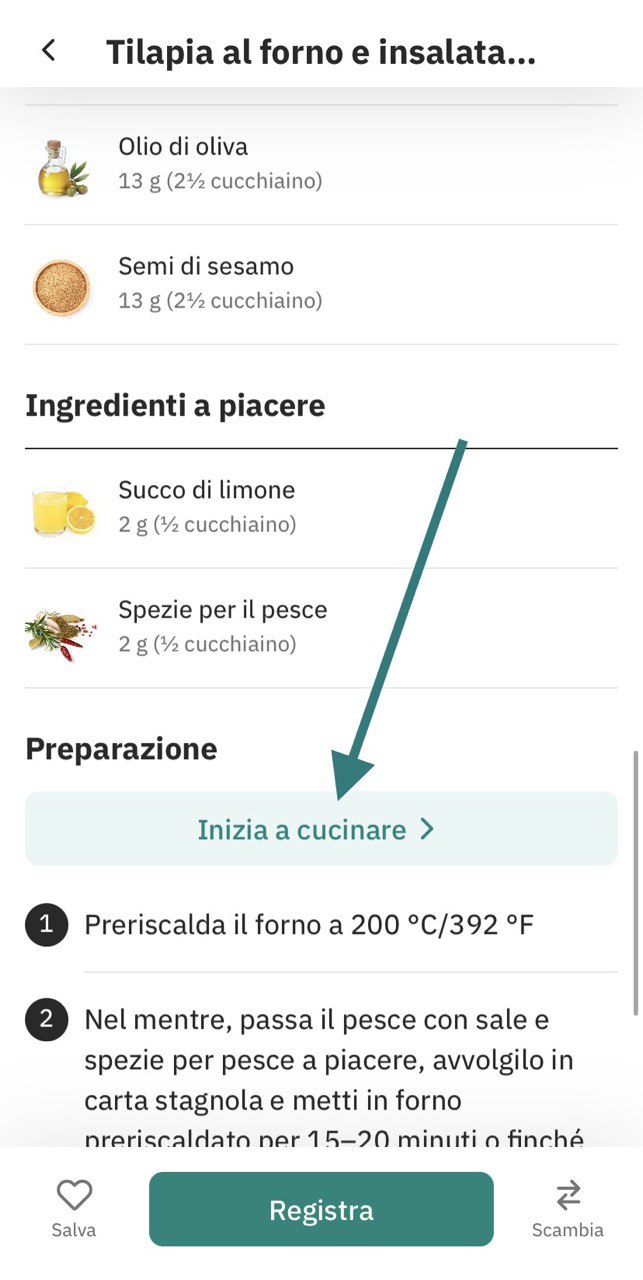
Task: Swap the meal using Scambia
Action: tap(567, 1207)
